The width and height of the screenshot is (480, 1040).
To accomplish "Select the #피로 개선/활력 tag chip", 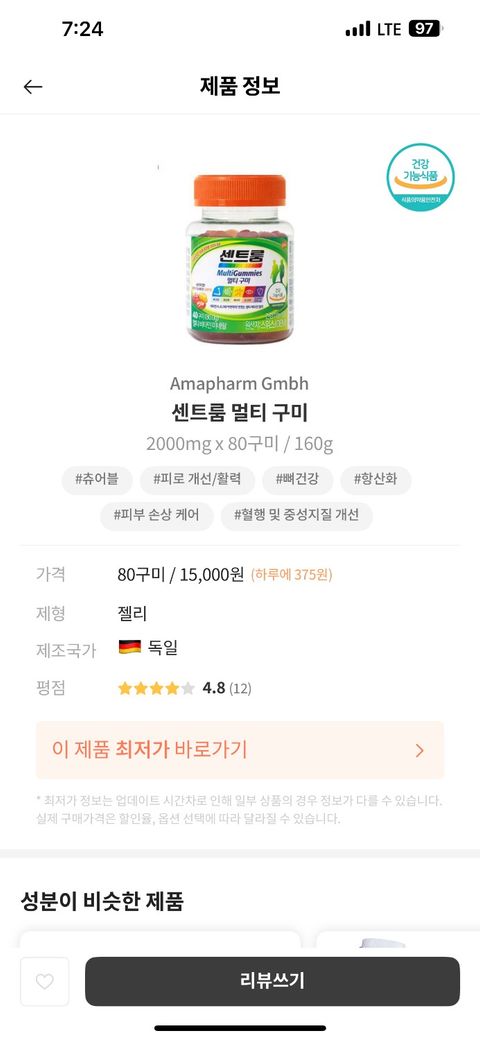I will (x=197, y=480).
